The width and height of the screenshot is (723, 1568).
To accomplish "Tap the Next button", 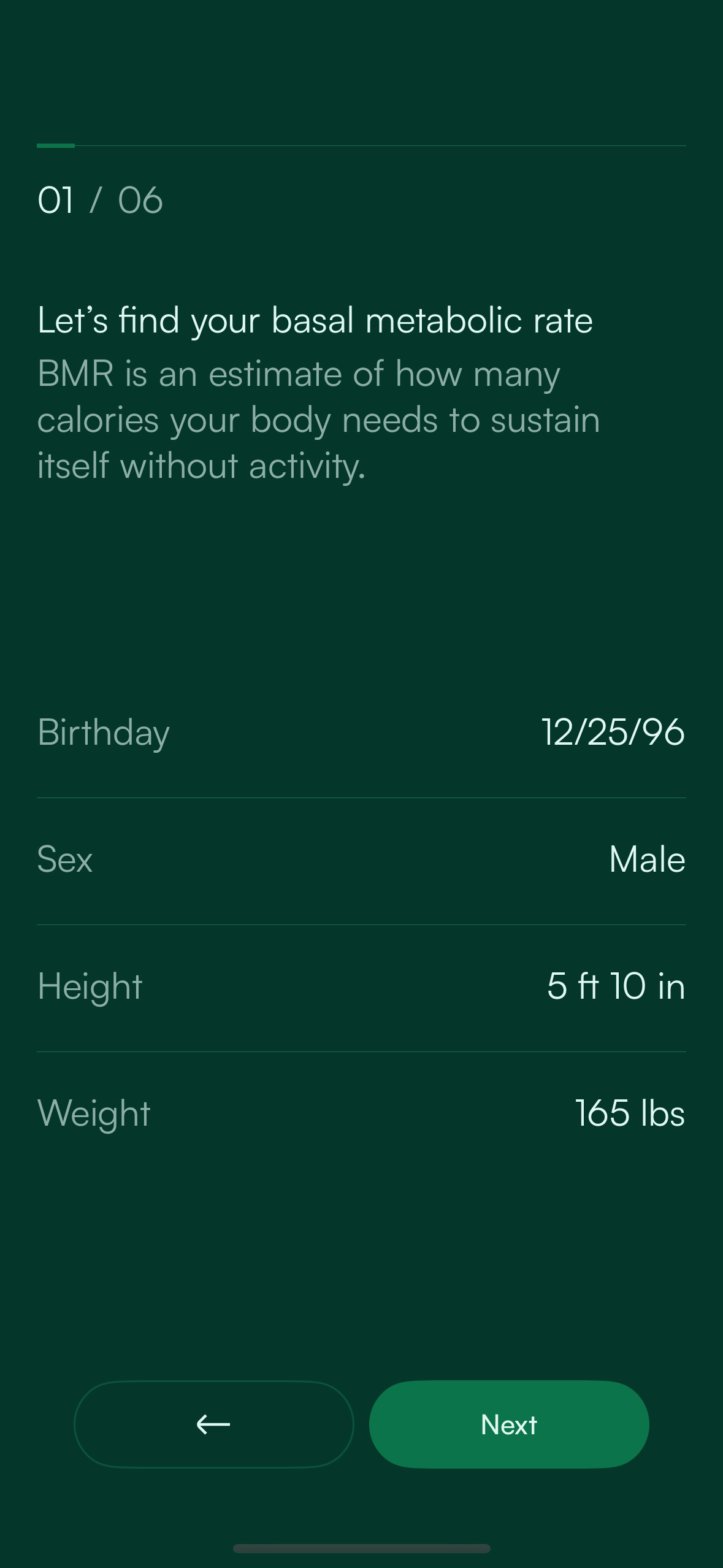I will [x=509, y=1424].
